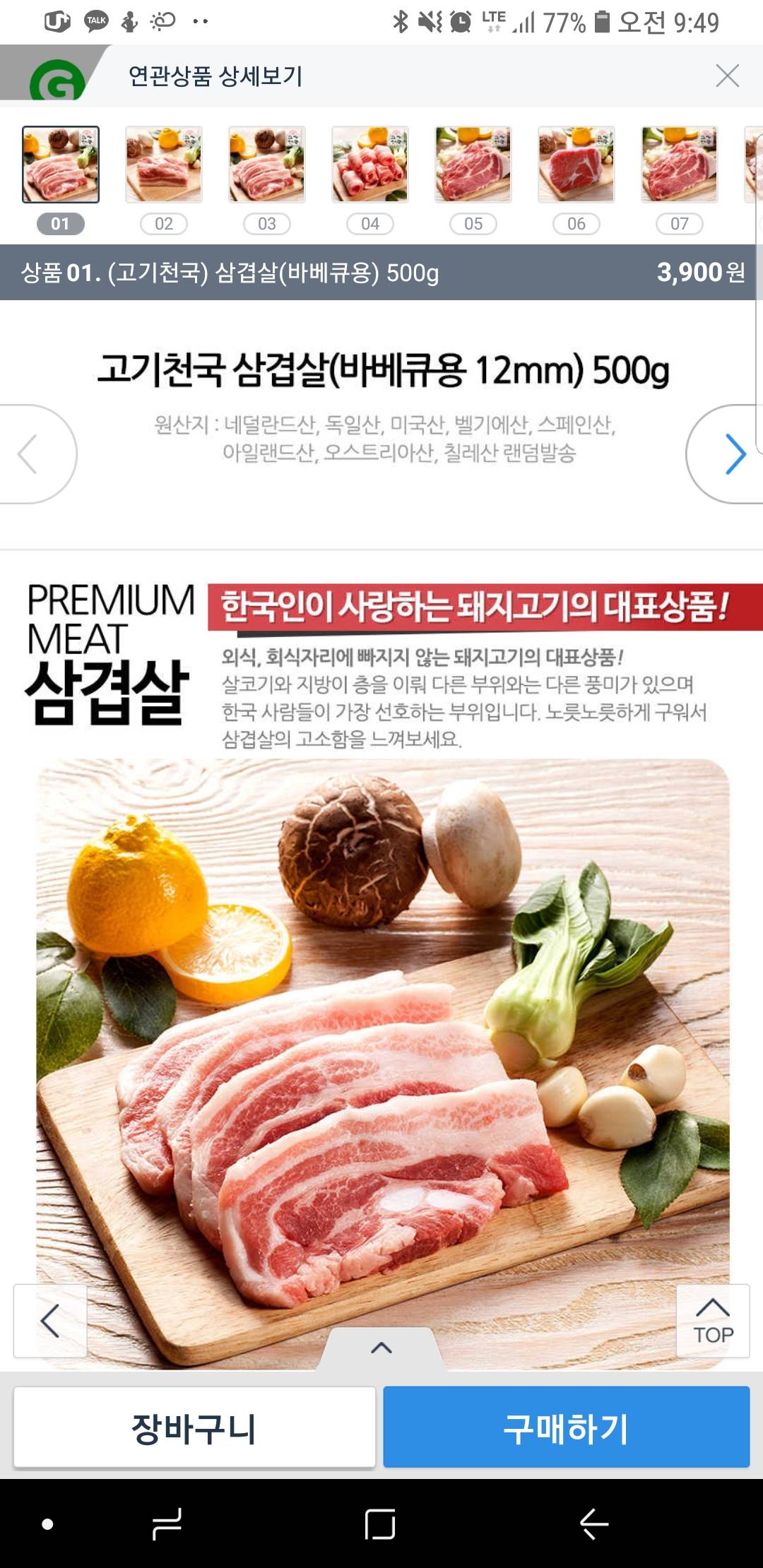Go back using the system back button

click(x=593, y=1524)
